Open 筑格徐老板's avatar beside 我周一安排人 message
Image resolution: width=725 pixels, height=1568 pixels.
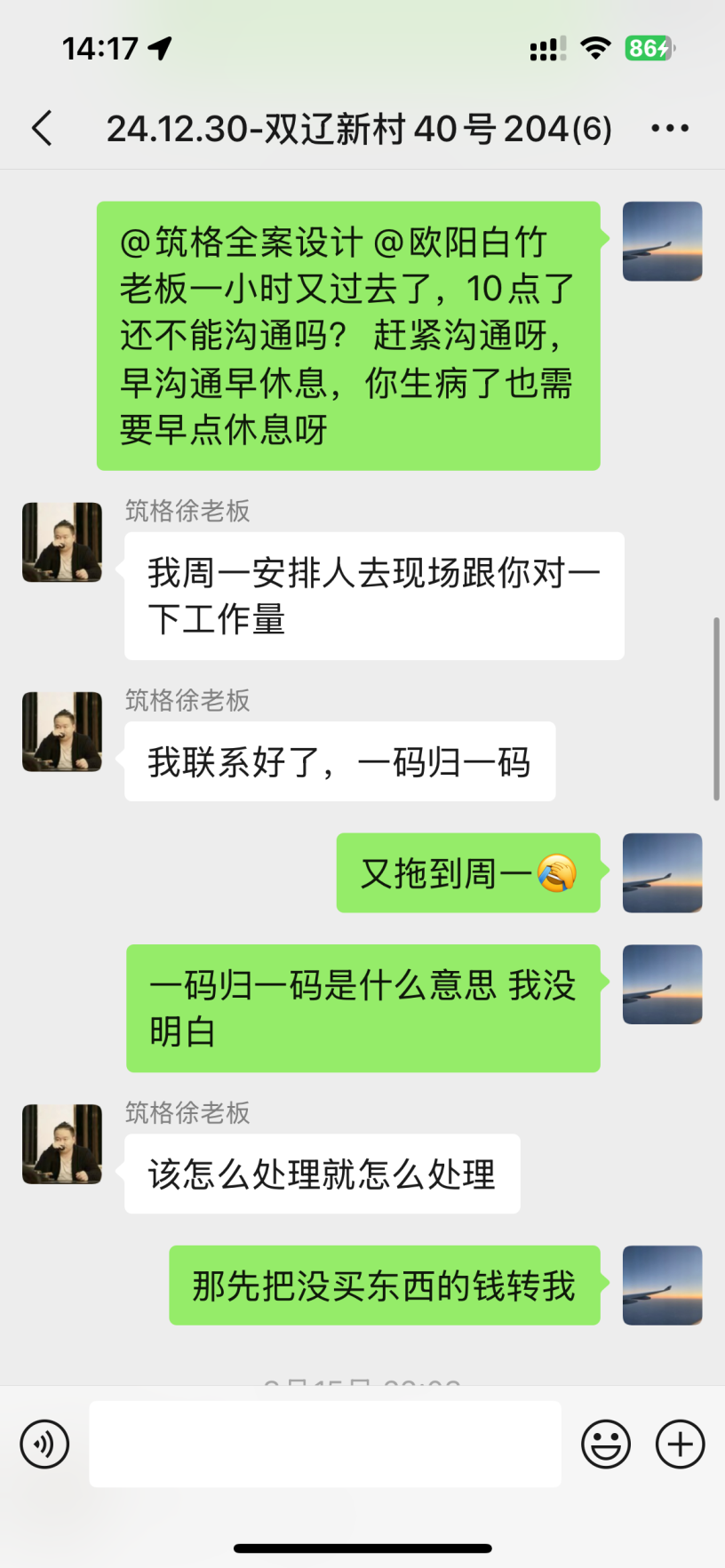pyautogui.click(x=62, y=542)
